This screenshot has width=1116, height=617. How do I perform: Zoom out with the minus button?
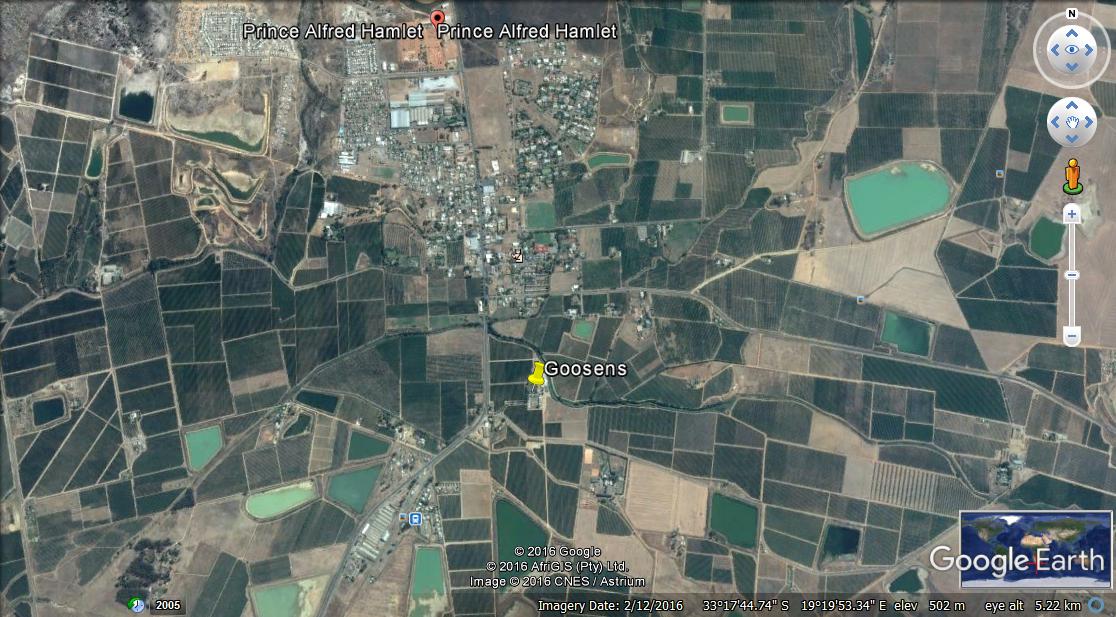pyautogui.click(x=1072, y=337)
